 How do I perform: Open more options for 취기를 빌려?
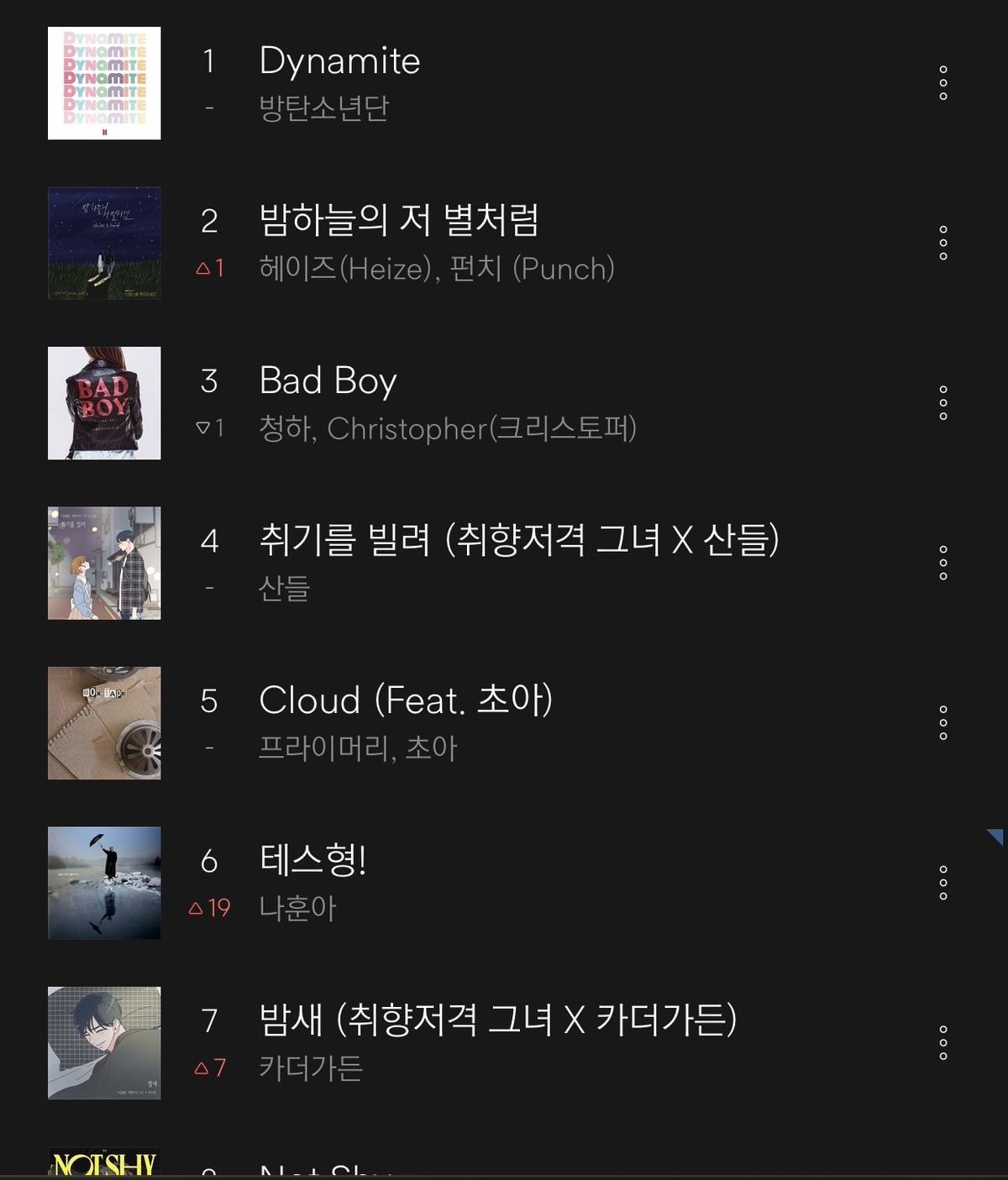coord(943,563)
